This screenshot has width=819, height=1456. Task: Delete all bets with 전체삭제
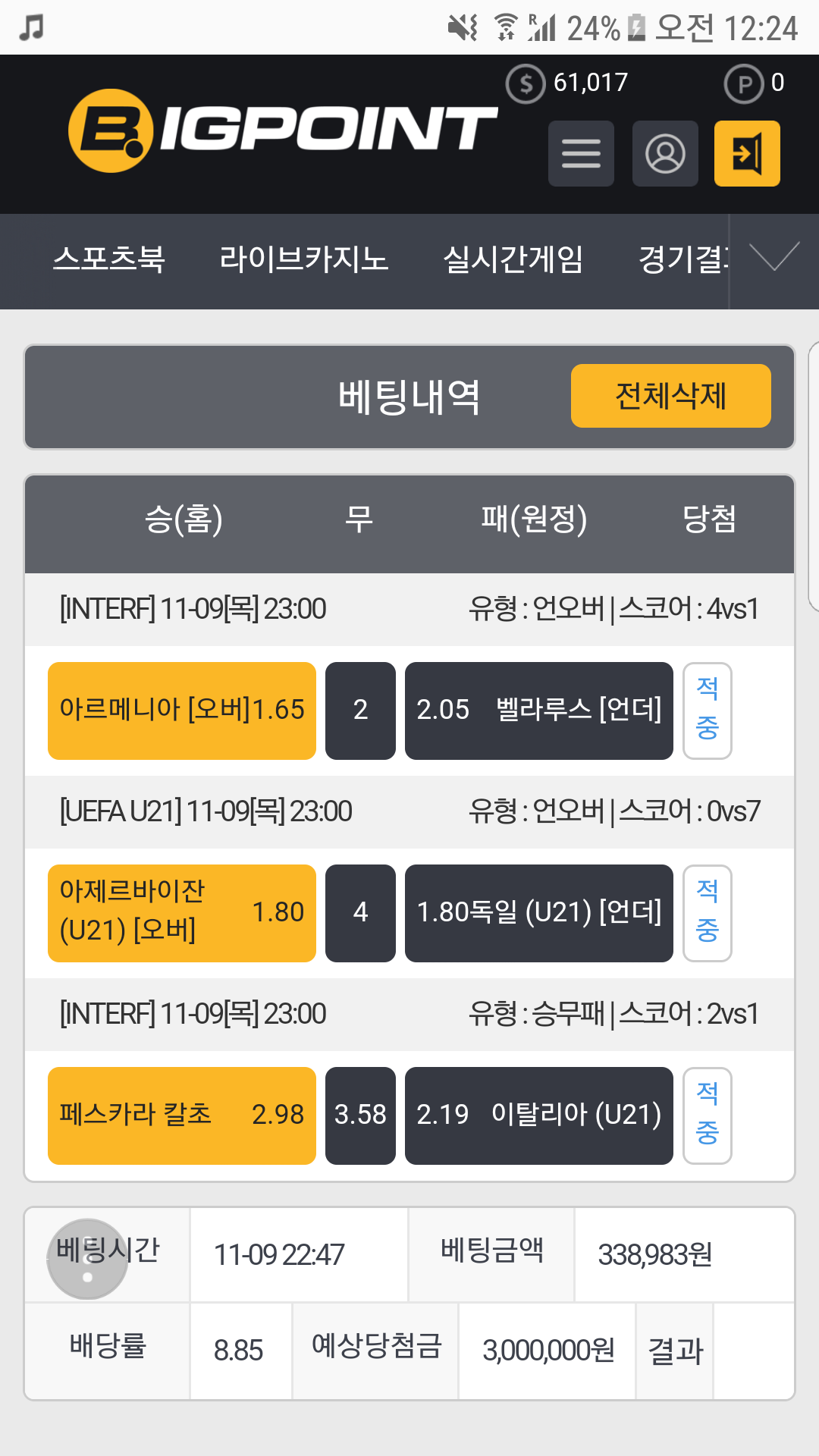pyautogui.click(x=671, y=396)
